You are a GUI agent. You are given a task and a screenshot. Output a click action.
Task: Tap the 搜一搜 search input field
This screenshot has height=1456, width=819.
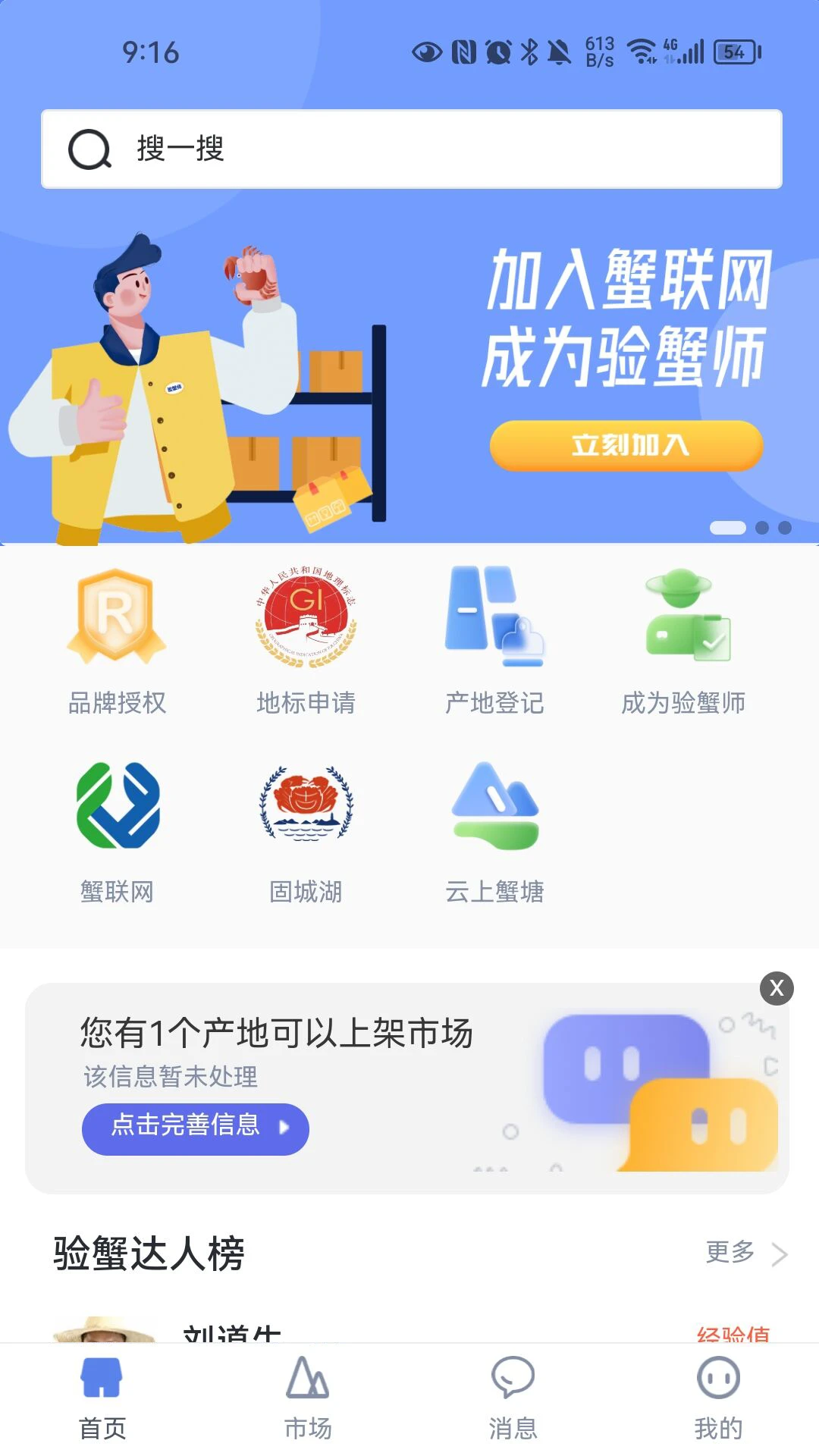pos(341,149)
